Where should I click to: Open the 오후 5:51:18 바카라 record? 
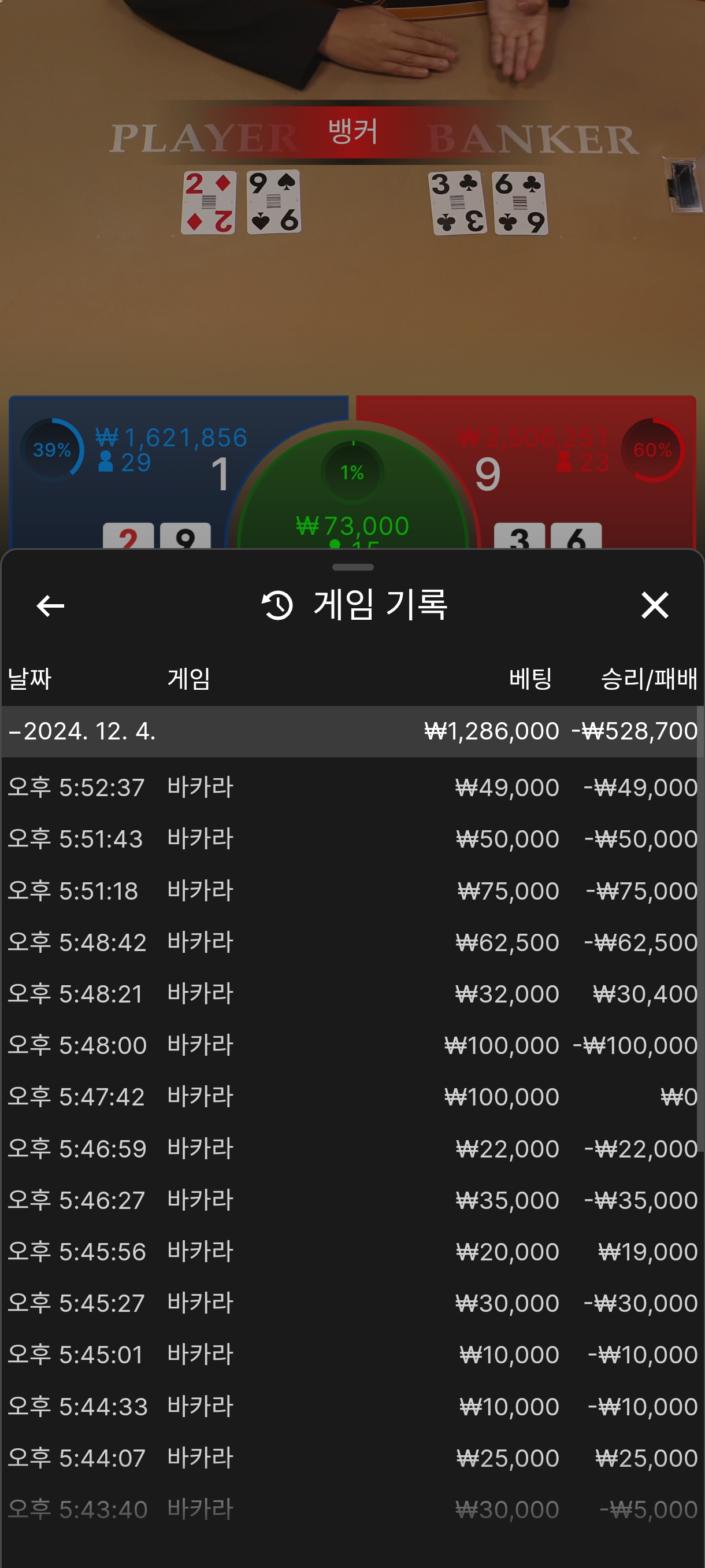[x=352, y=890]
